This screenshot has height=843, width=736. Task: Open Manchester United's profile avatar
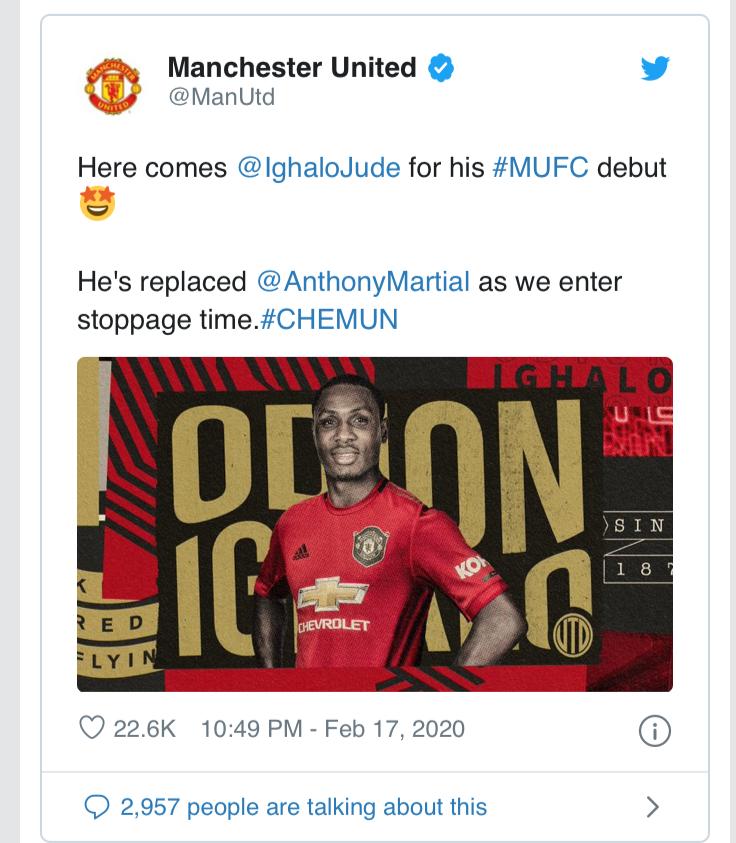click(x=113, y=84)
